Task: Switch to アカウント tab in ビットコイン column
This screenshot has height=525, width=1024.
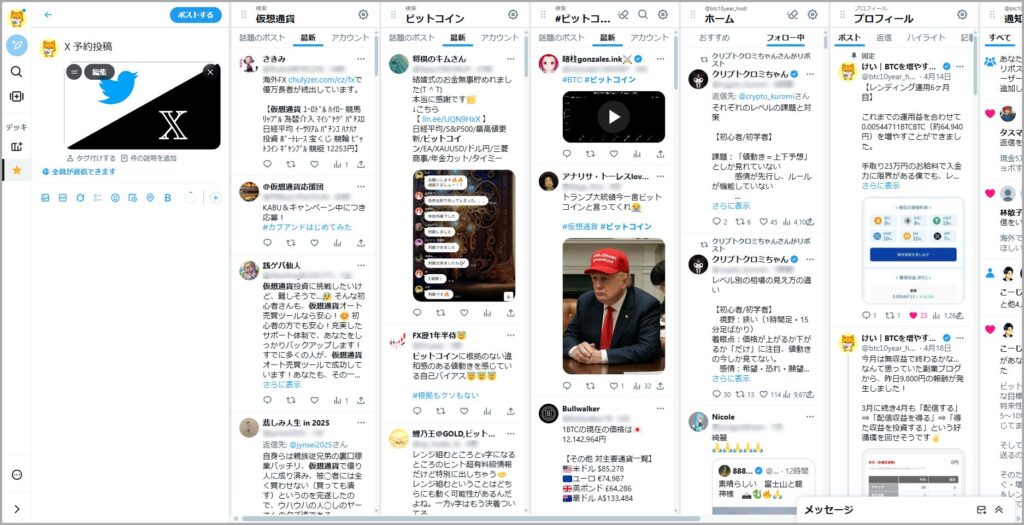Action: click(x=499, y=38)
